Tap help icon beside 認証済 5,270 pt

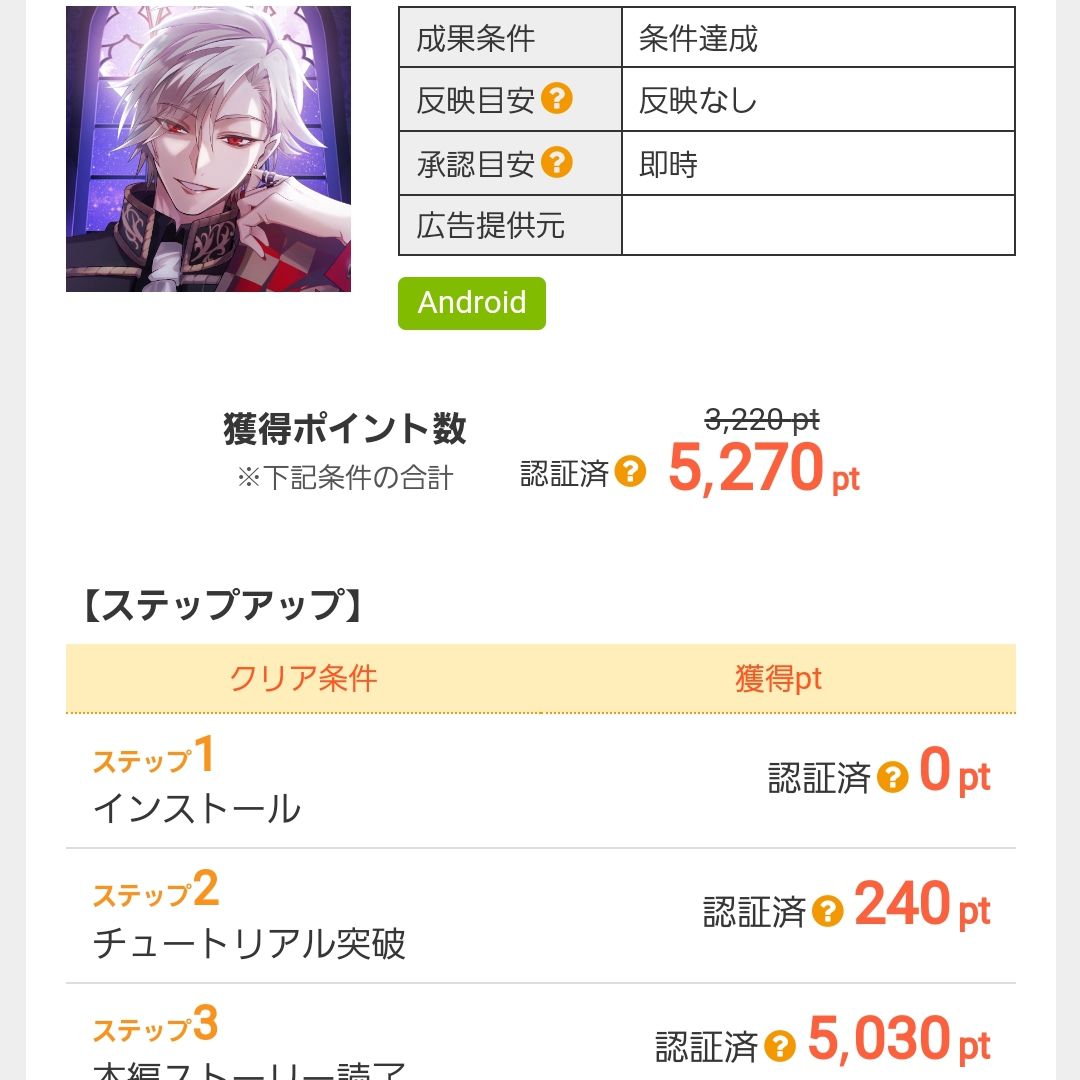630,471
